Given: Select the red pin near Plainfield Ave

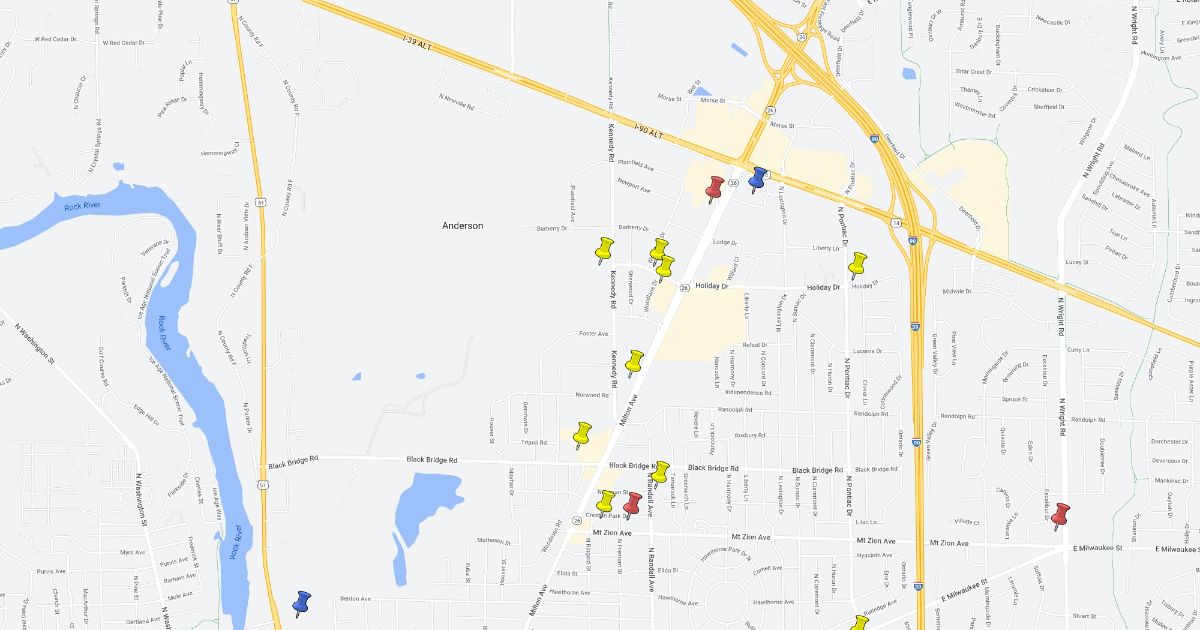Looking at the screenshot, I should (715, 187).
